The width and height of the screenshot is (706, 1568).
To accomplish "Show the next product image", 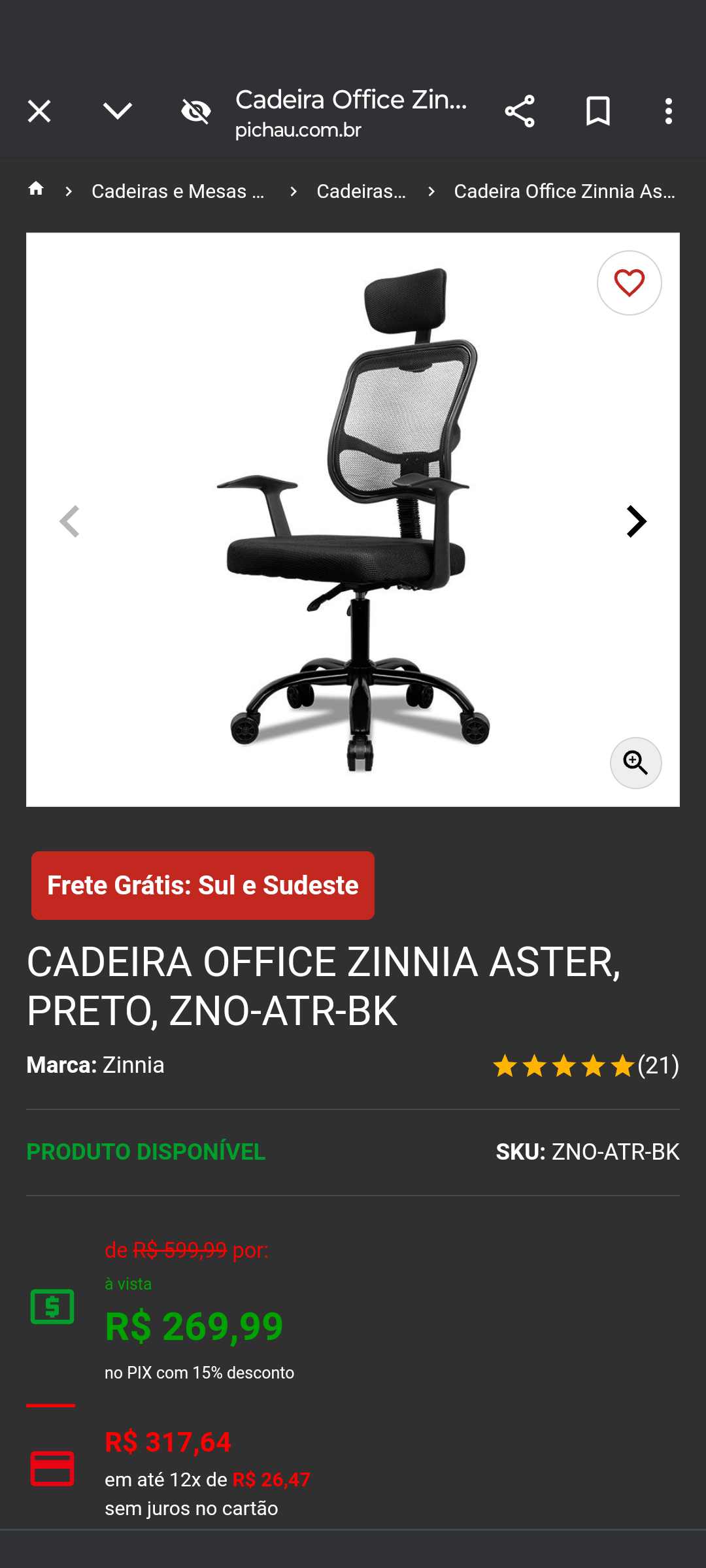I will pyautogui.click(x=636, y=521).
